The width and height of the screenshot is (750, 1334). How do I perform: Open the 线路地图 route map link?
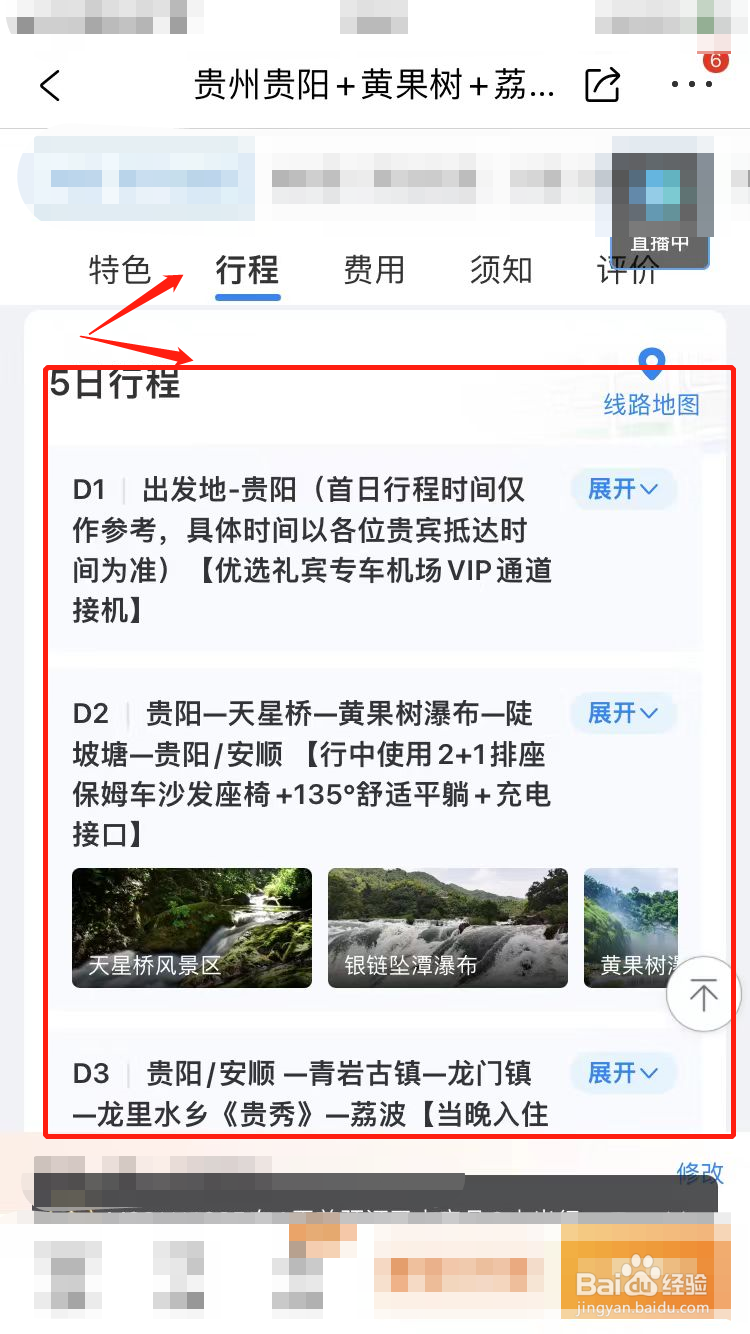point(651,403)
